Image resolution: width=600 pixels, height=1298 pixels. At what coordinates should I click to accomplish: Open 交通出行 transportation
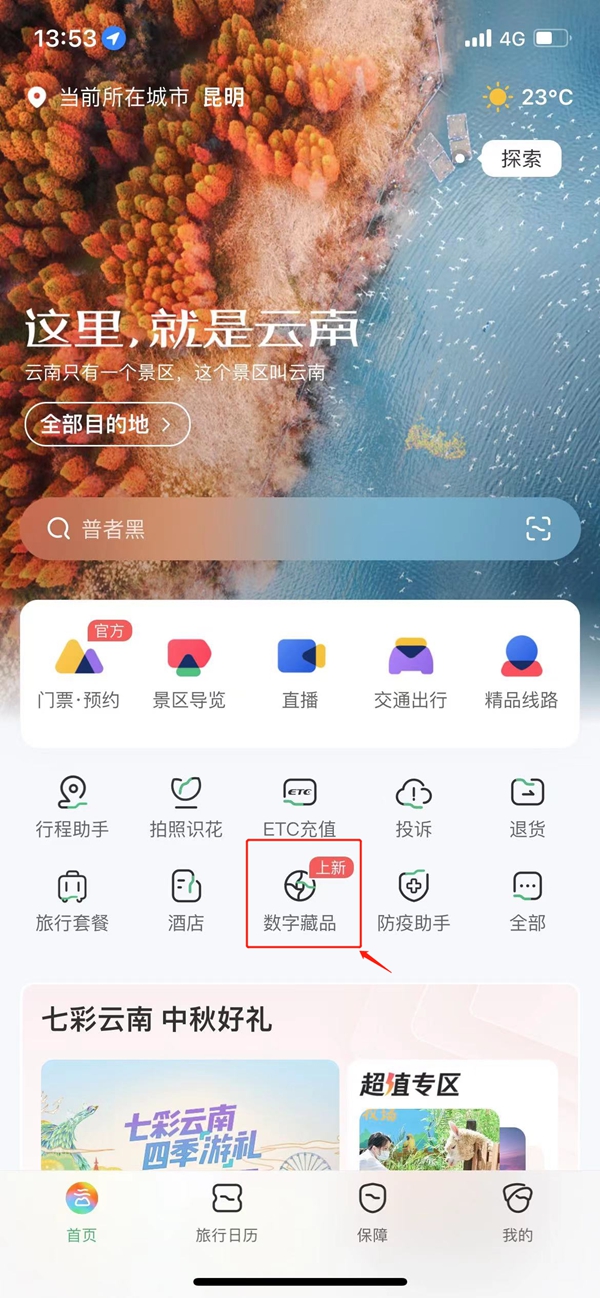[x=410, y=671]
